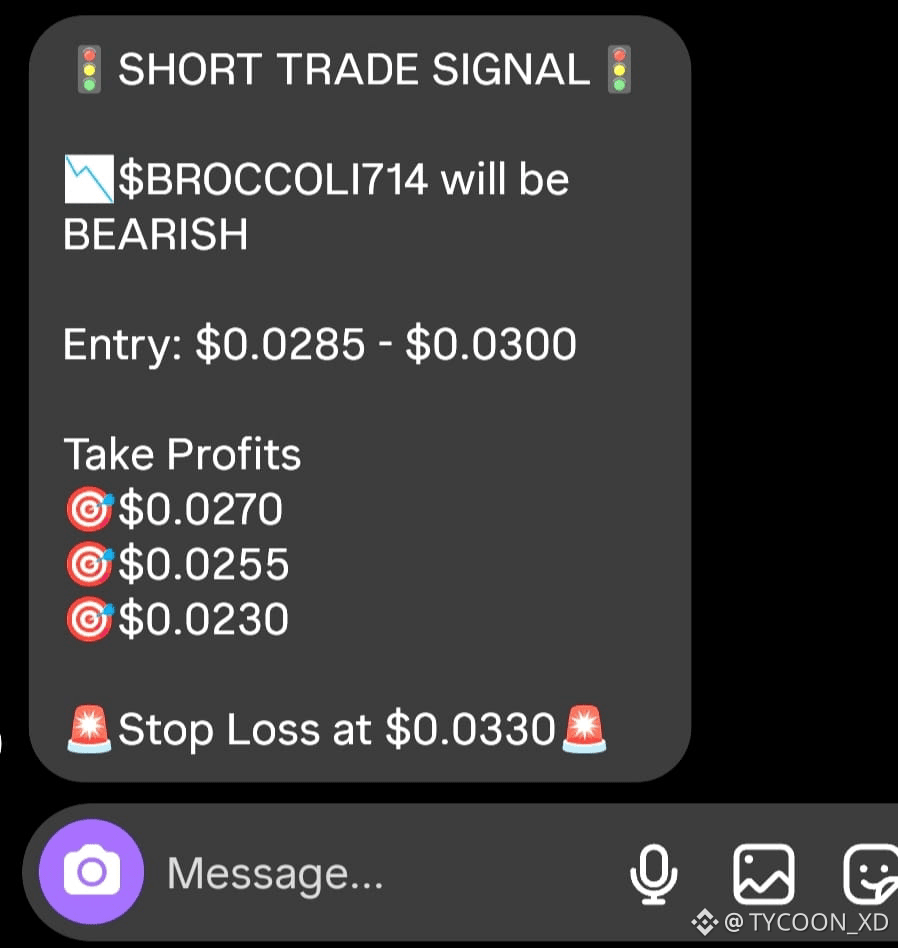Click the target emoji beside $0.0255
Viewport: 898px width, 948px height.
pos(90,563)
